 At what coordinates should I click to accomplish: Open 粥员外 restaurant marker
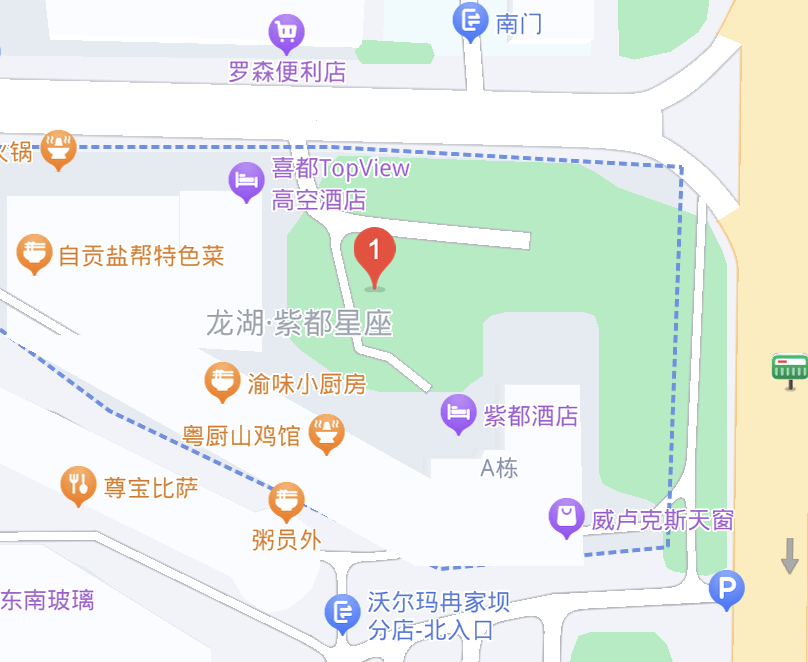click(286, 501)
